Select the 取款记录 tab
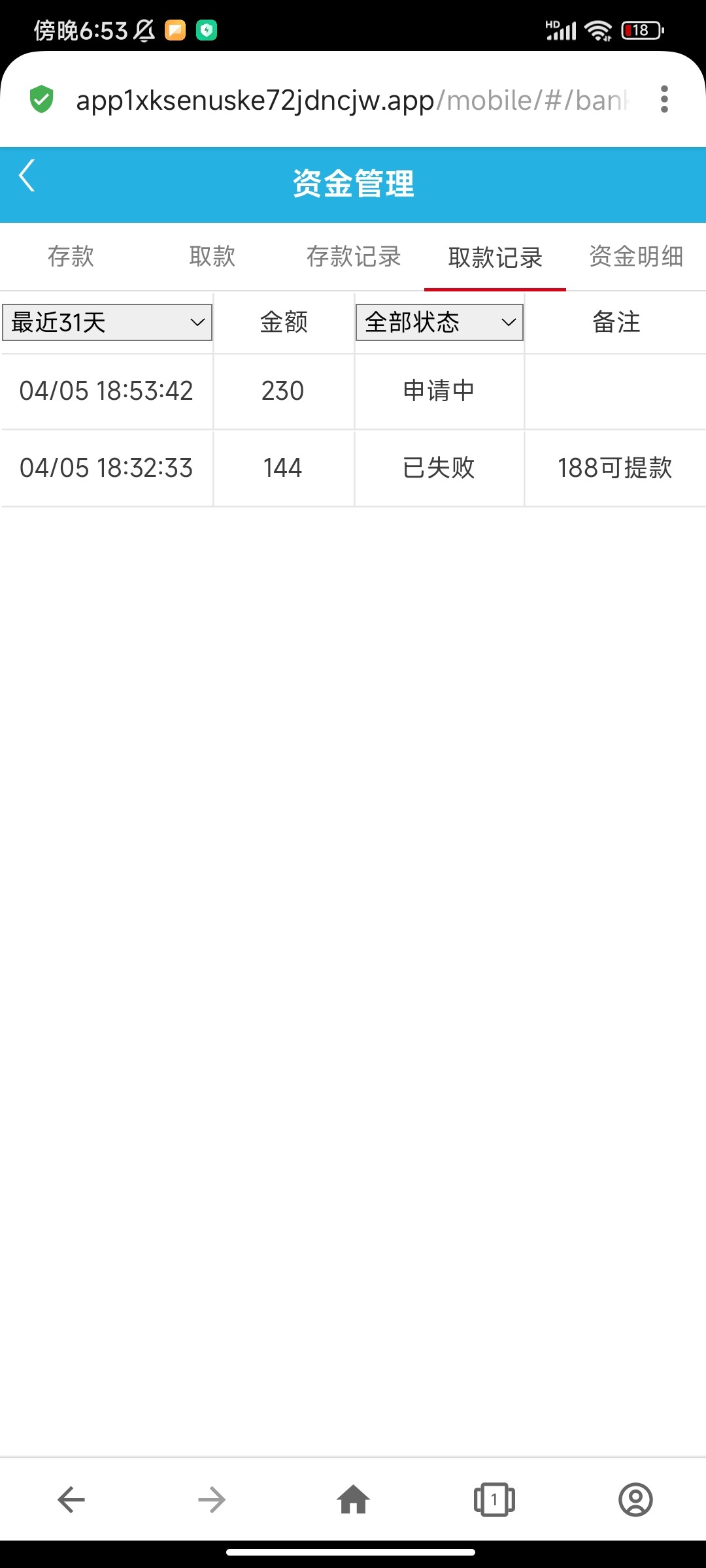Screen dimensions: 706x1568 495,257
